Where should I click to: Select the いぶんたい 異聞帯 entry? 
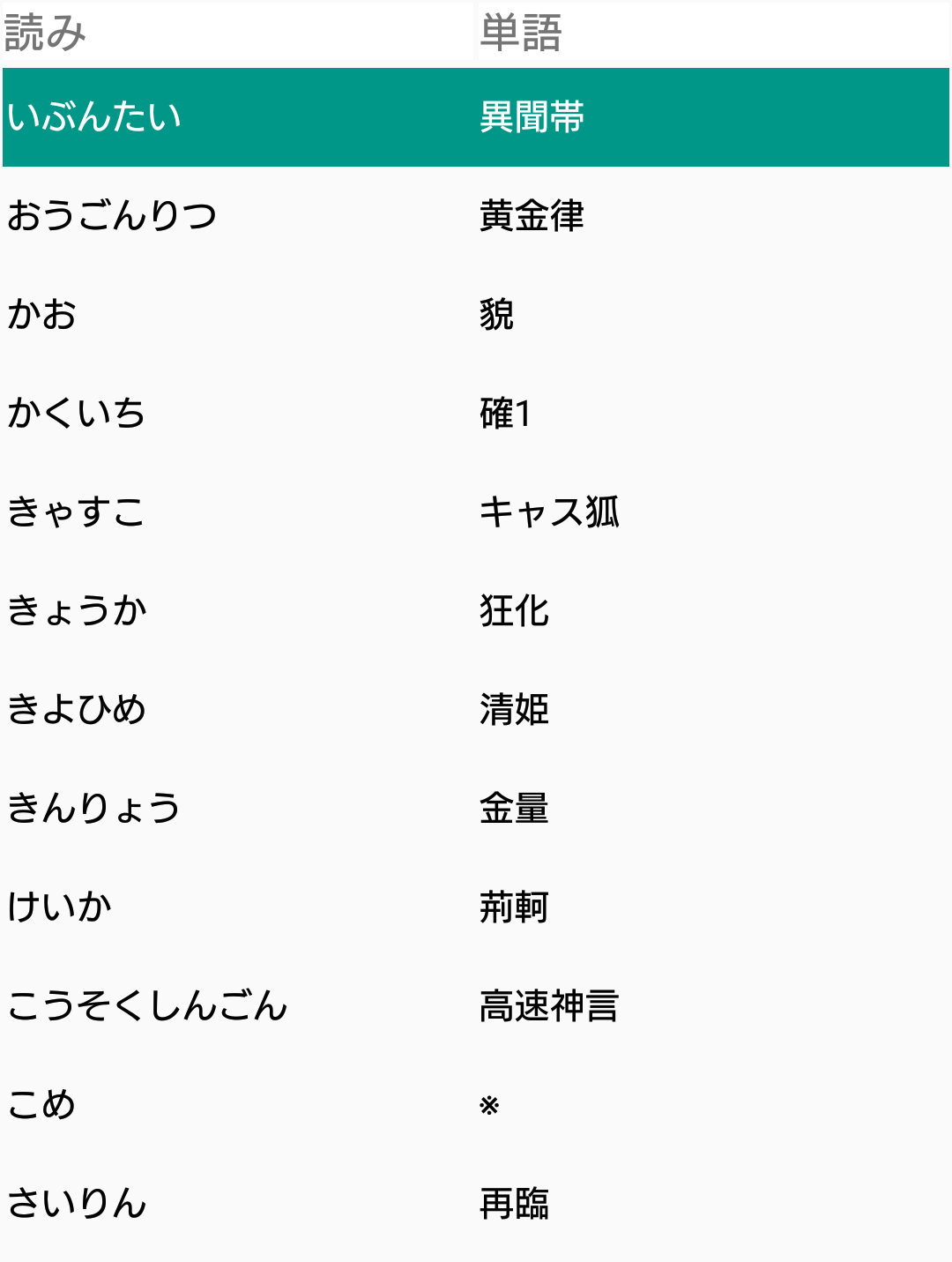click(476, 117)
